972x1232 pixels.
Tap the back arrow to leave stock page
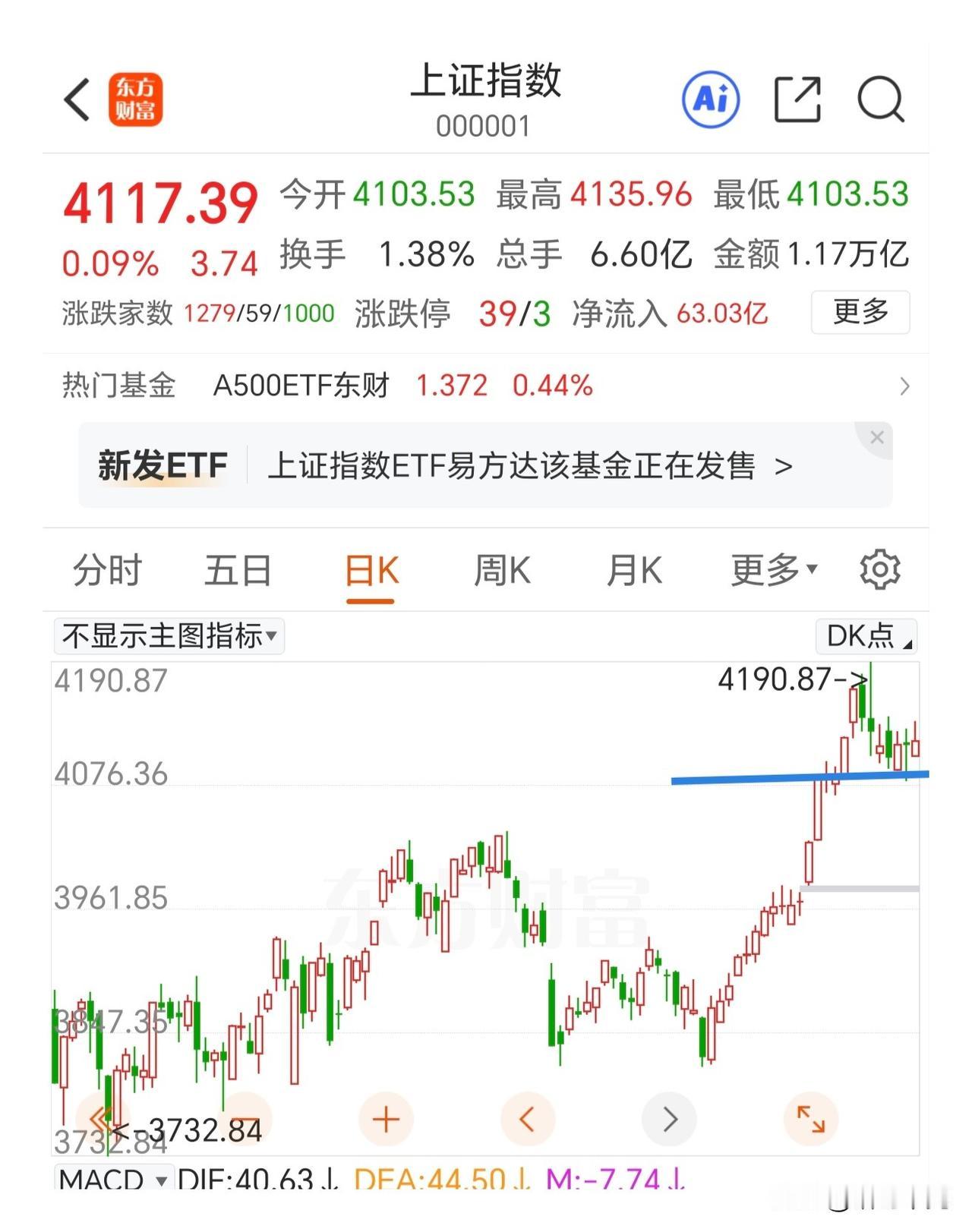(x=75, y=99)
